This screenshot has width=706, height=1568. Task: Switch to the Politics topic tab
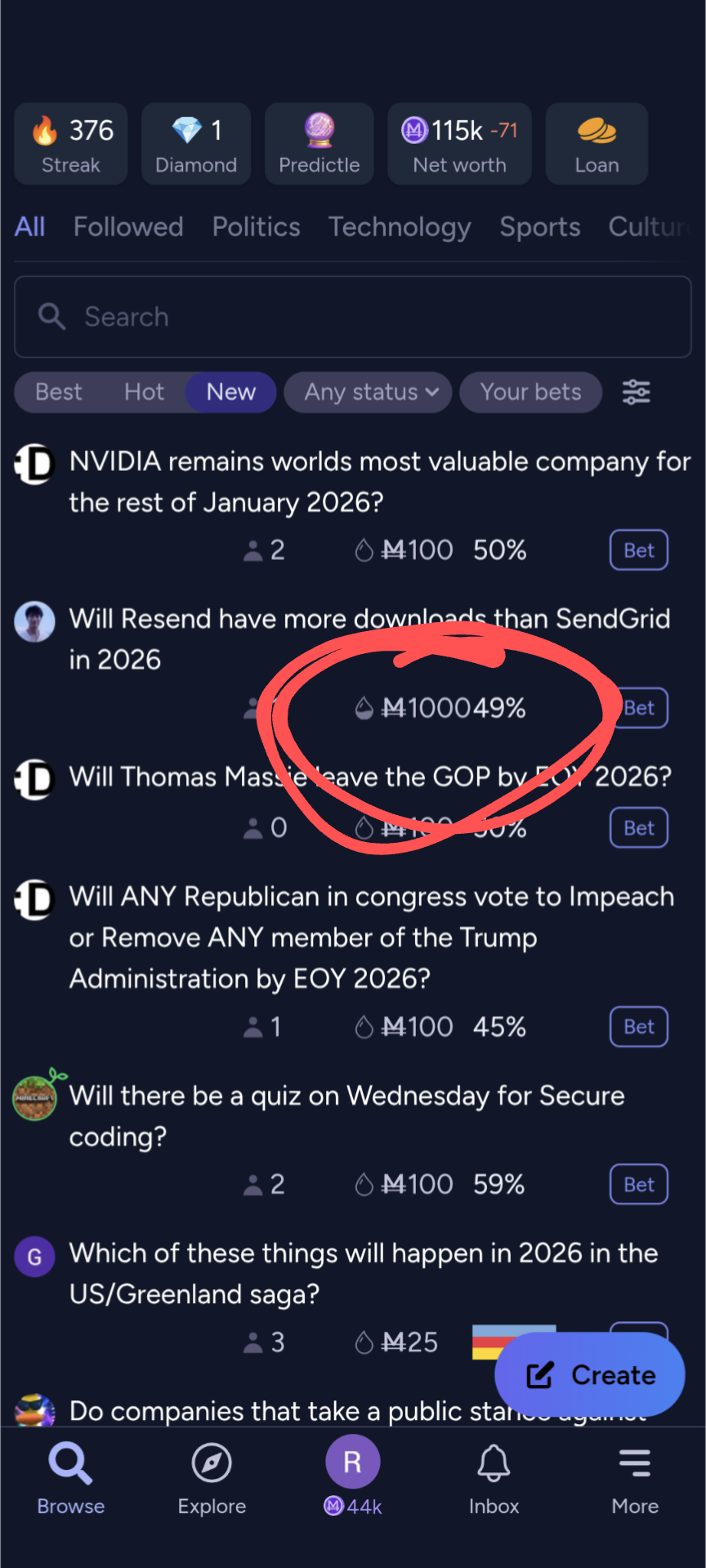pos(256,227)
